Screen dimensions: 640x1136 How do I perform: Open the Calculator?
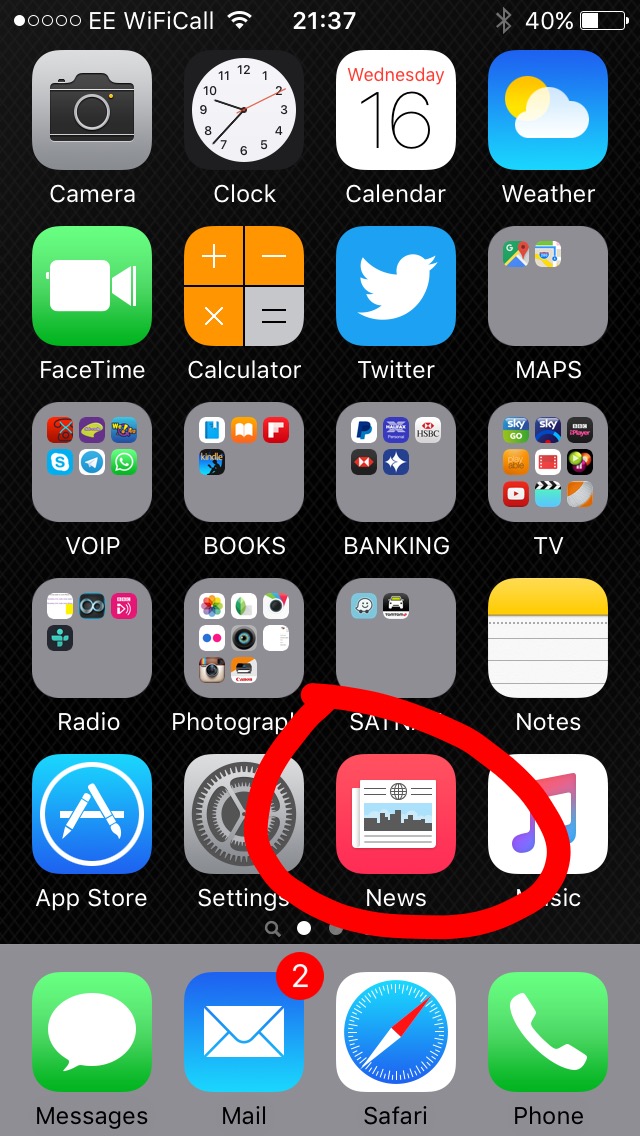point(244,286)
